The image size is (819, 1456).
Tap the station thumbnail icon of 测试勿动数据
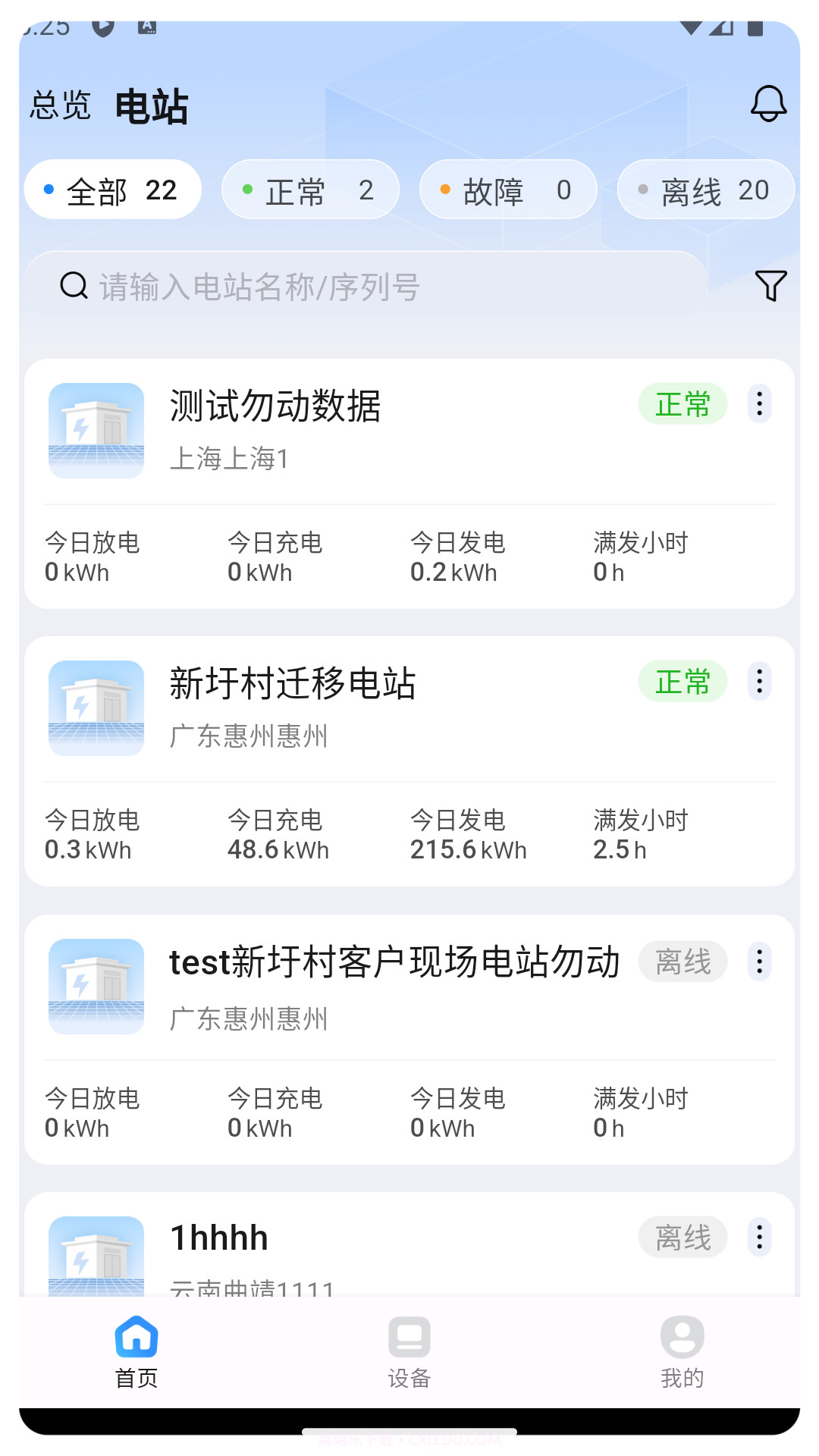96,430
